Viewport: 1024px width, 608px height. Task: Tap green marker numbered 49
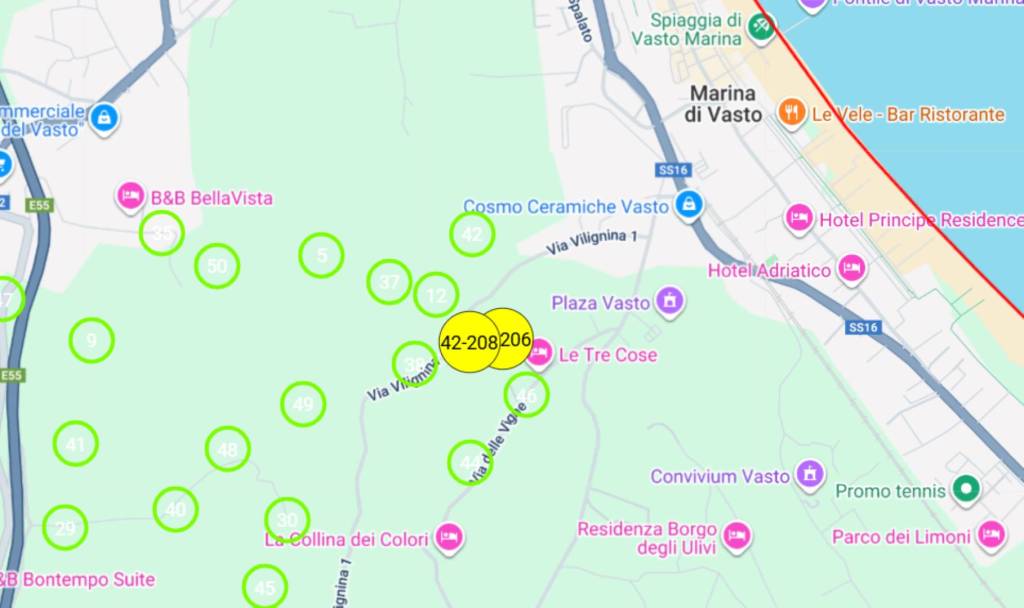[303, 405]
